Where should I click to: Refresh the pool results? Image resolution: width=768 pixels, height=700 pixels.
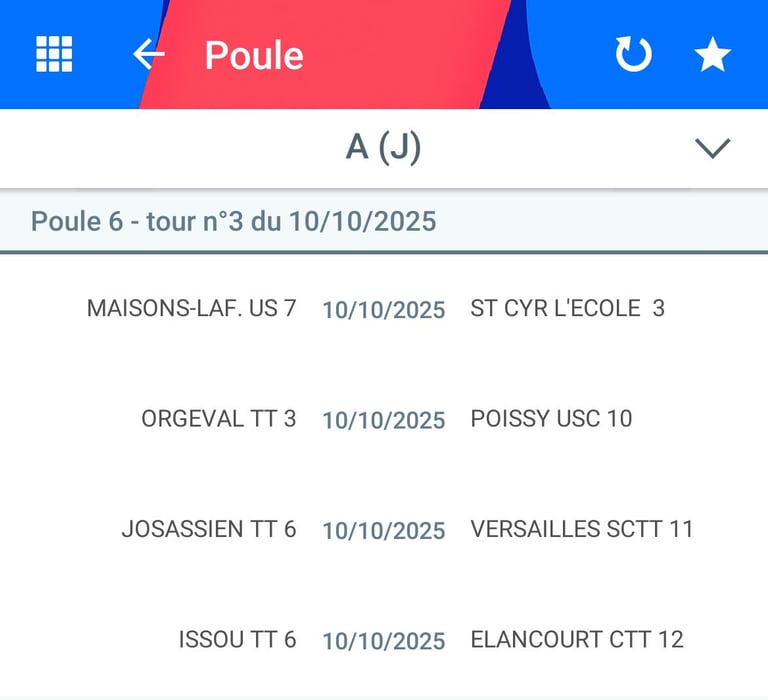[633, 55]
